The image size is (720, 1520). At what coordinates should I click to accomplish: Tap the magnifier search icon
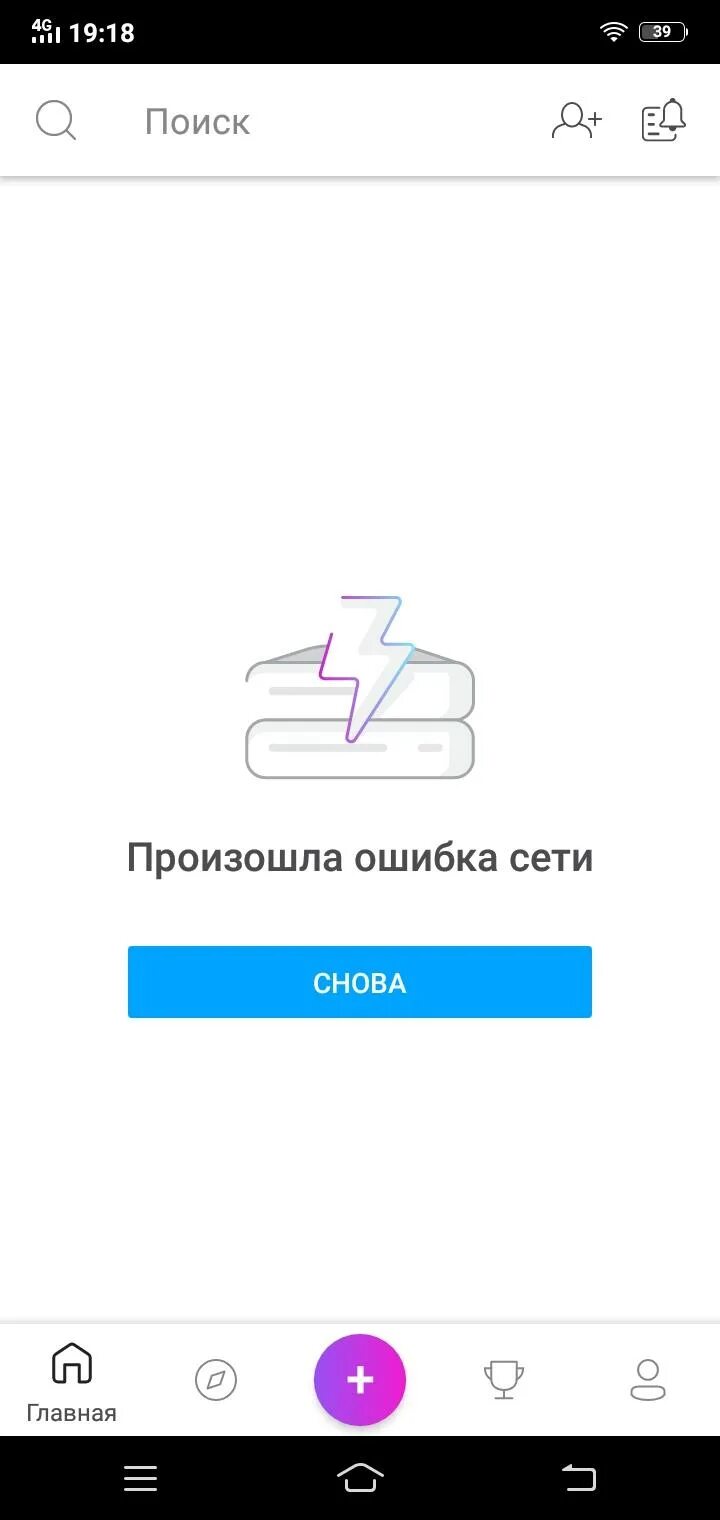pos(56,121)
